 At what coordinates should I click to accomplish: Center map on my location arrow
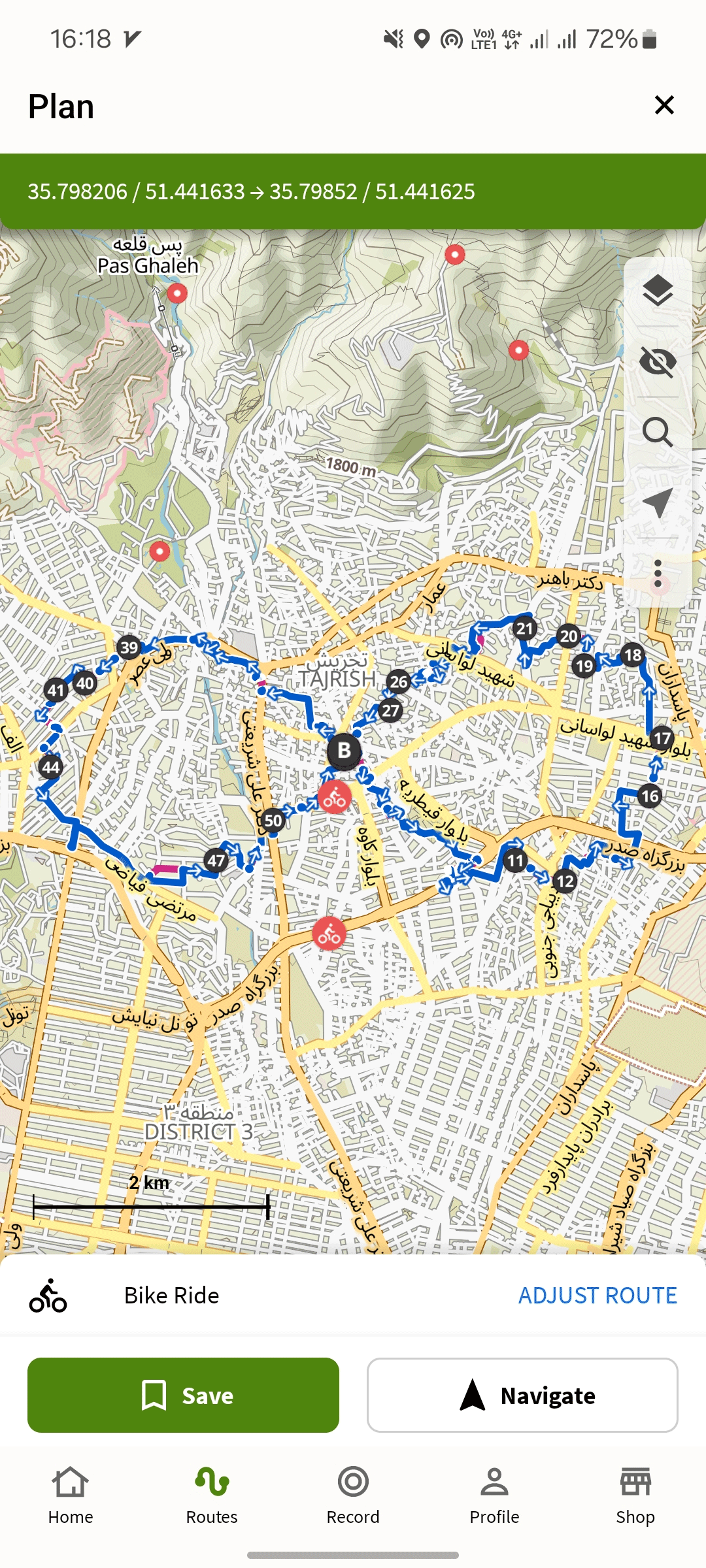tap(658, 502)
